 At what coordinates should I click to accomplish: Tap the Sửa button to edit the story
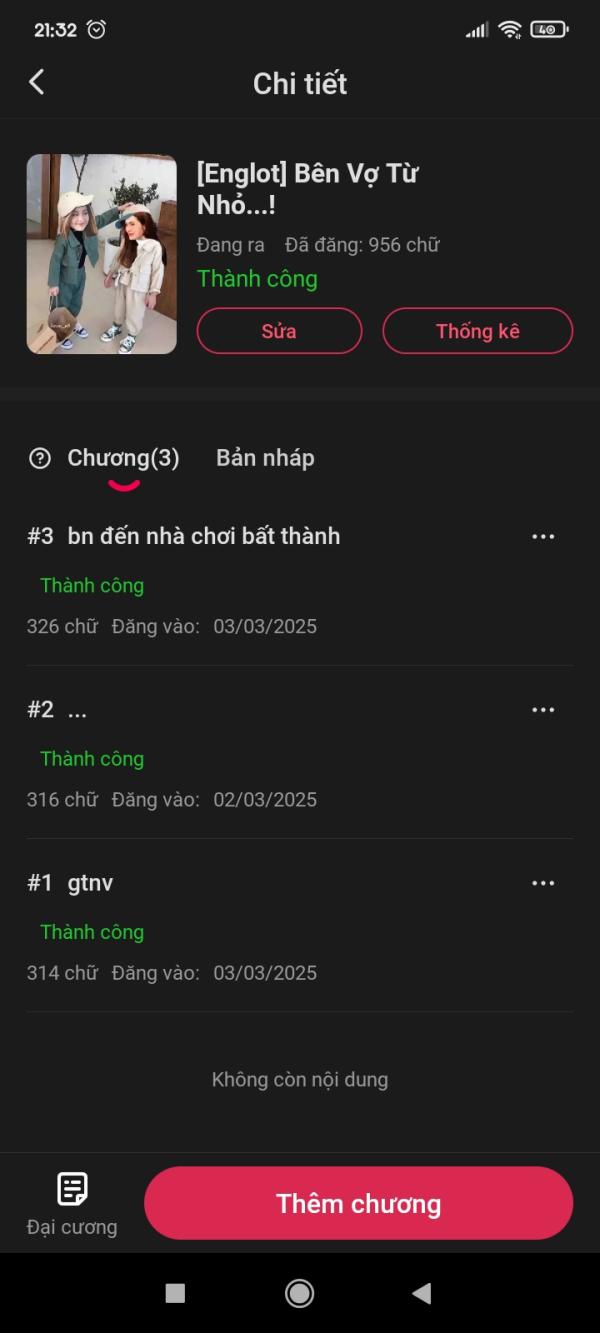279,331
